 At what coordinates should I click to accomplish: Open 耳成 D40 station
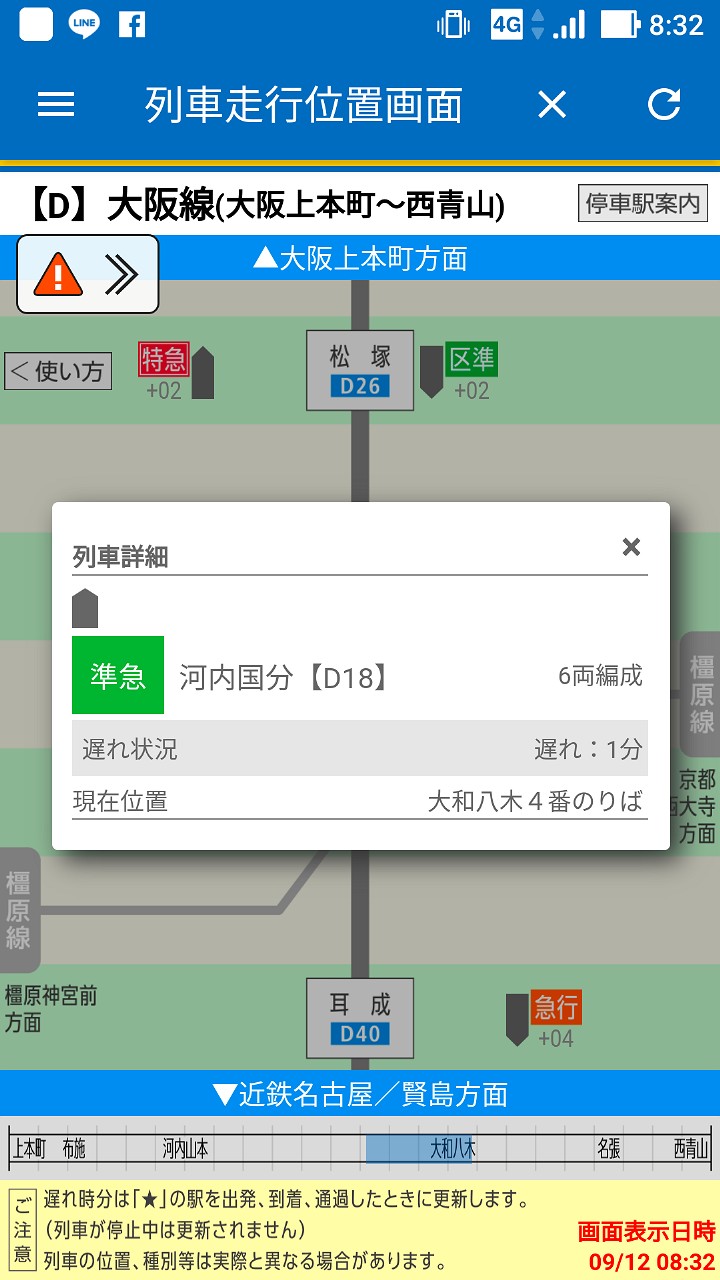point(360,1018)
